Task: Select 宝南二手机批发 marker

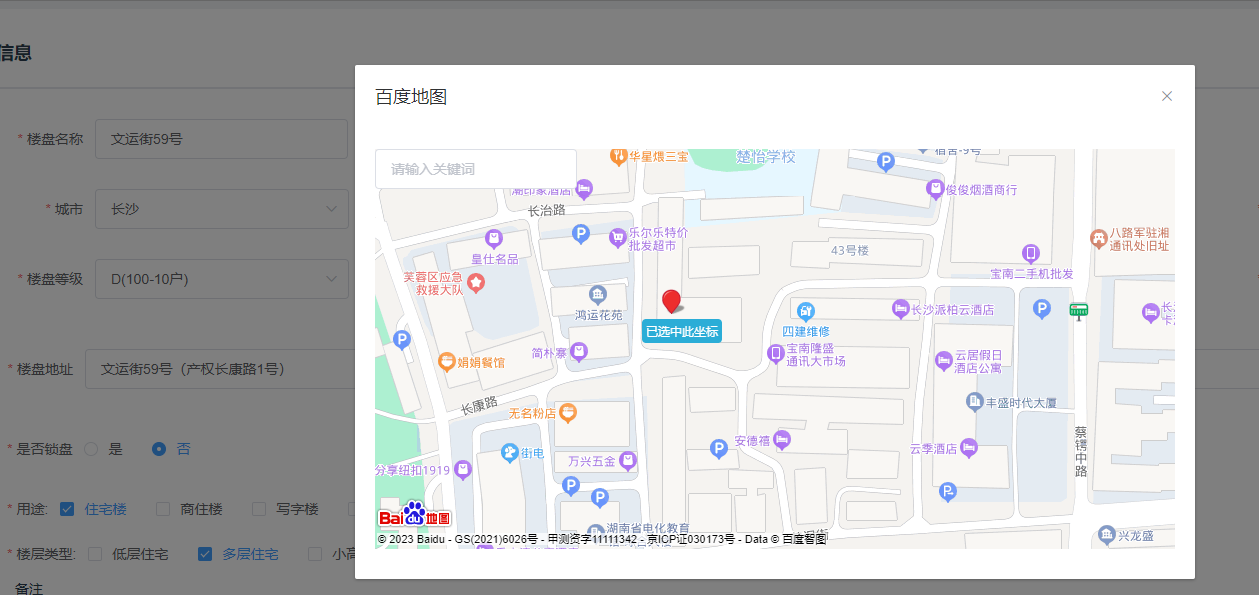Action: [x=1031, y=254]
